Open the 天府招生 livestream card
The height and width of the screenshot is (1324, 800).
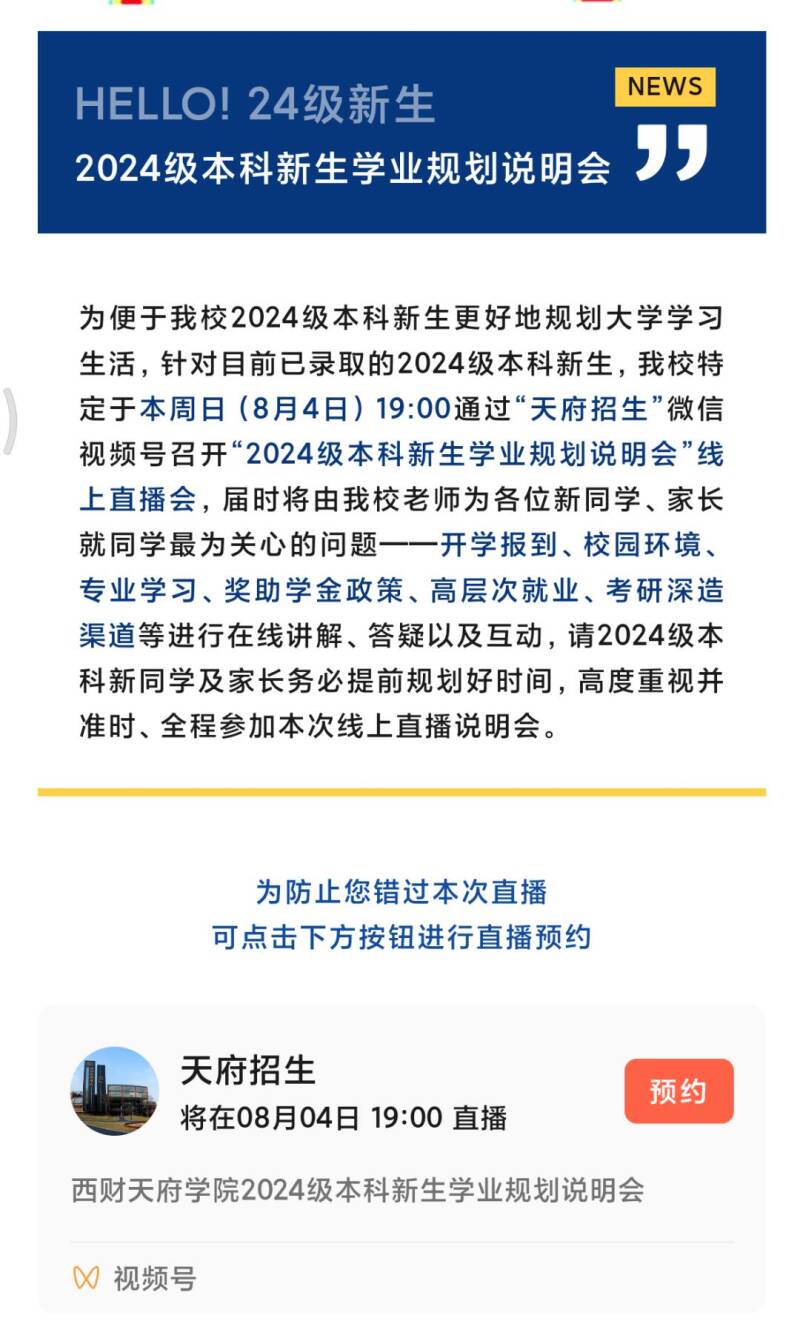pos(401,1158)
